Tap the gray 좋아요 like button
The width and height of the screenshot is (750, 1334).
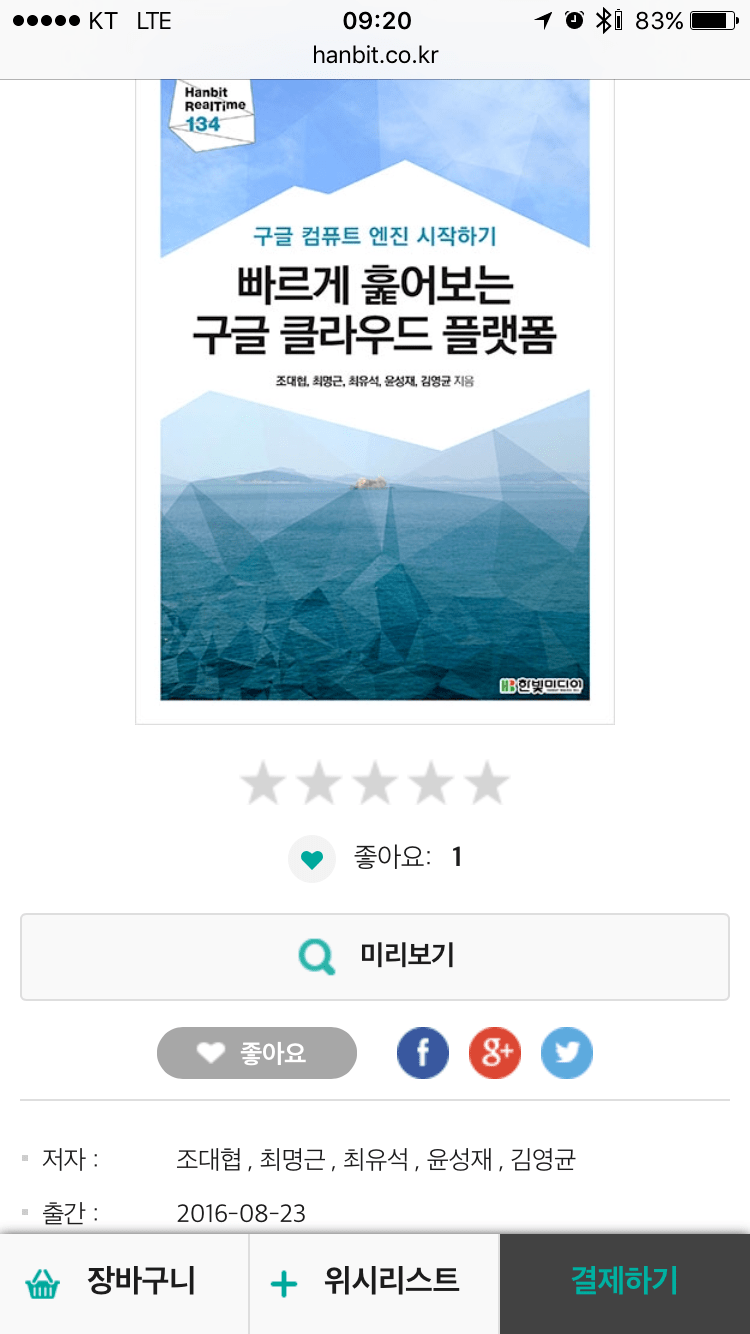click(257, 1053)
